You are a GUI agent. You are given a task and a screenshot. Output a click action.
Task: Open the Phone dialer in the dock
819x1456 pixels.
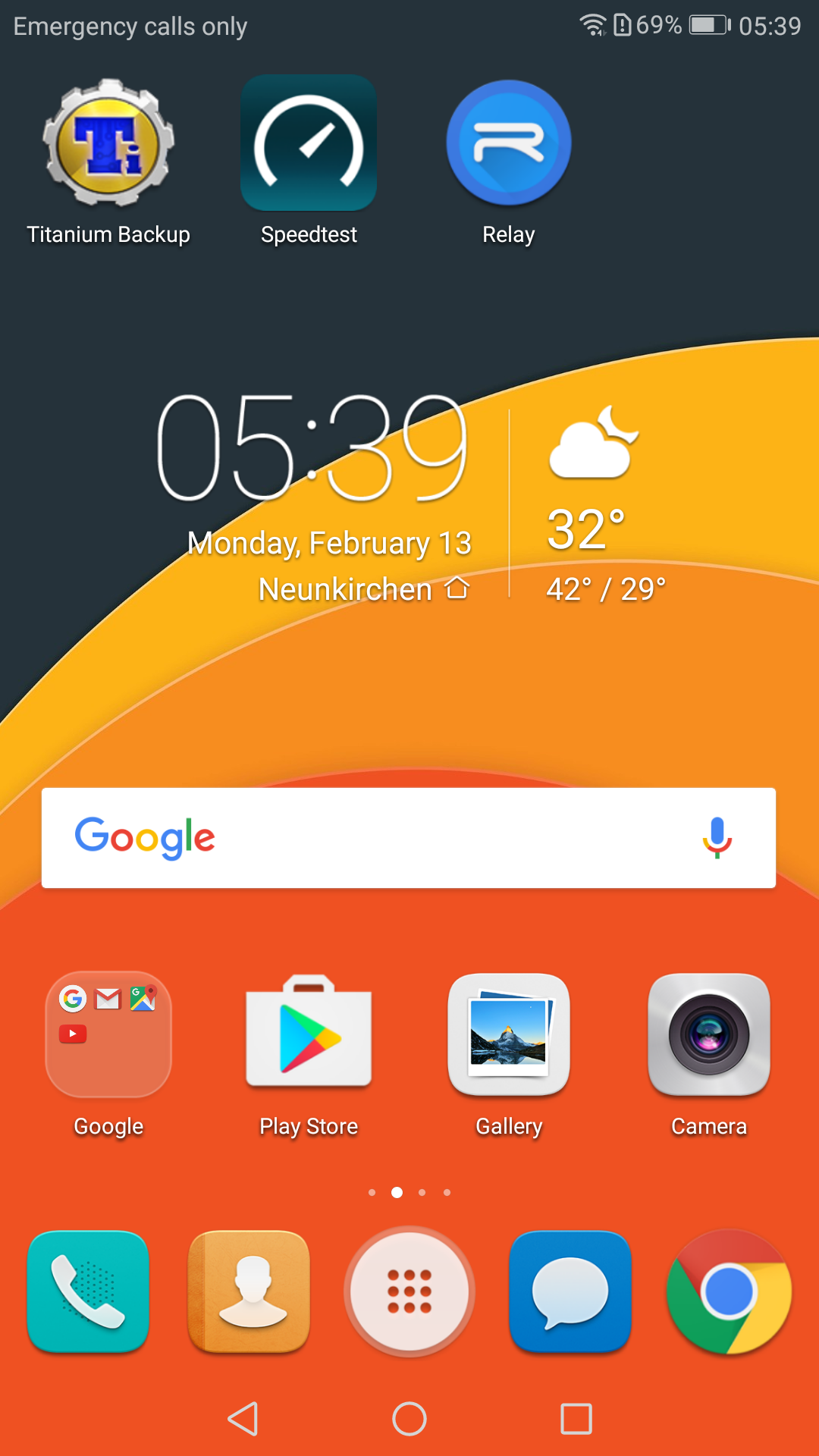coord(88,1291)
